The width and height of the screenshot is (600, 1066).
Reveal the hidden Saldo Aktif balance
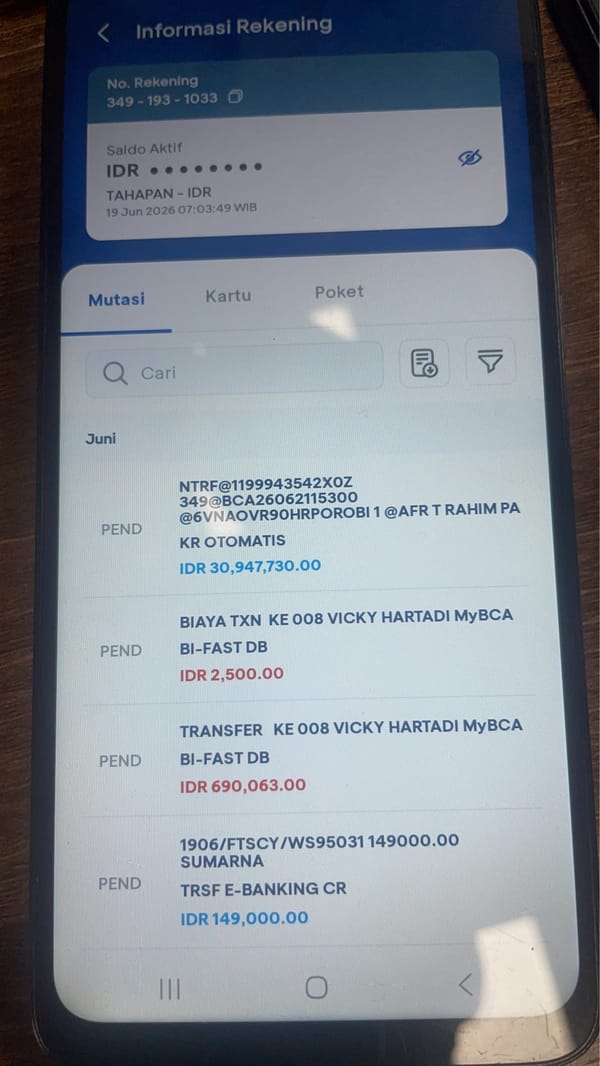pyautogui.click(x=469, y=158)
